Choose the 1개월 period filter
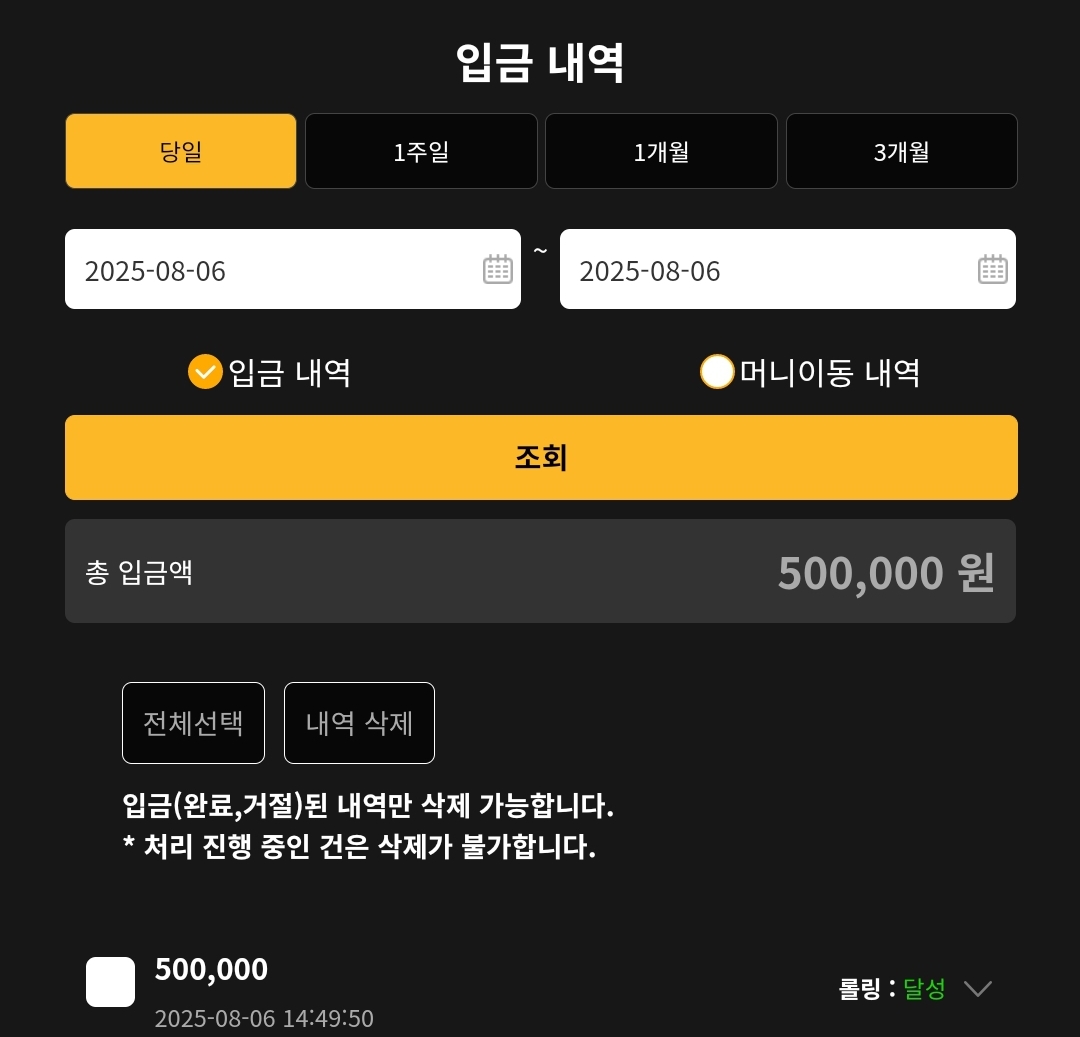 661,151
